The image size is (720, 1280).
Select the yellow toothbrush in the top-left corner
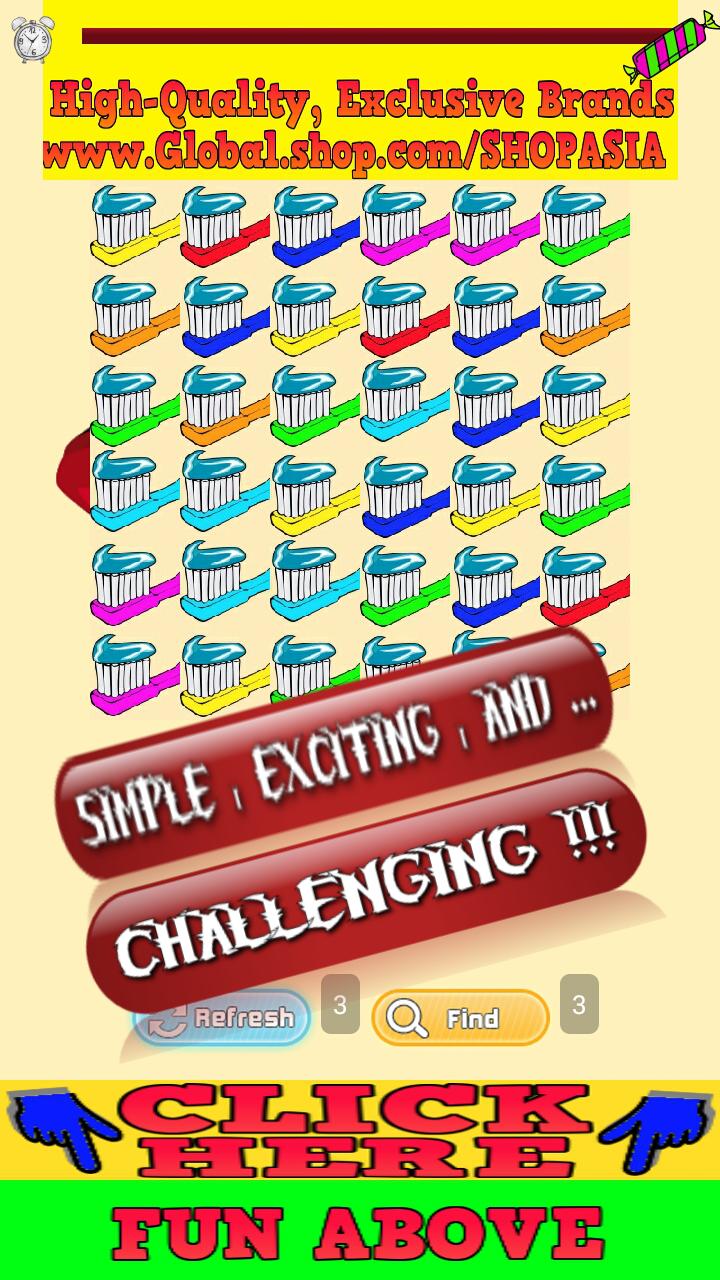coord(125,230)
